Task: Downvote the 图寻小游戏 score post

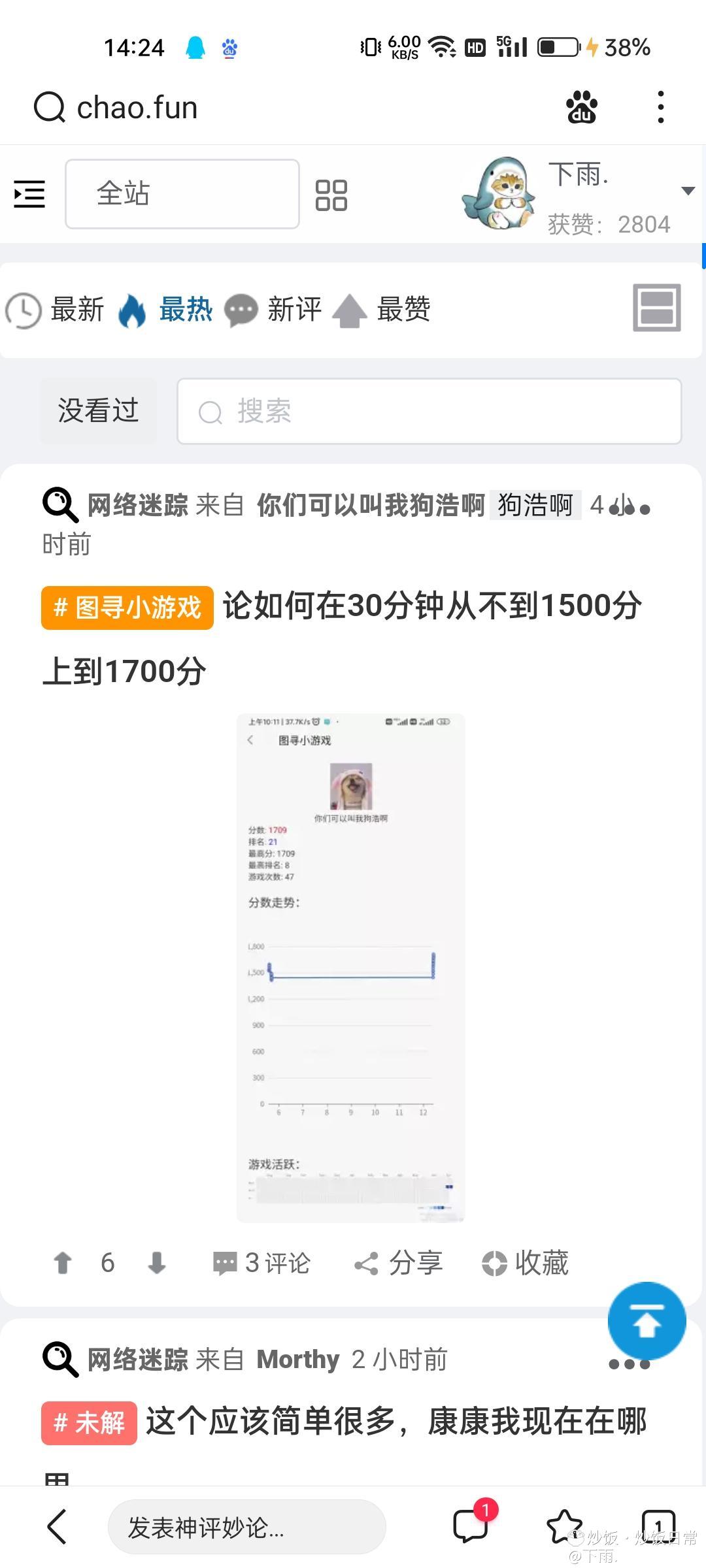Action: point(156,1262)
